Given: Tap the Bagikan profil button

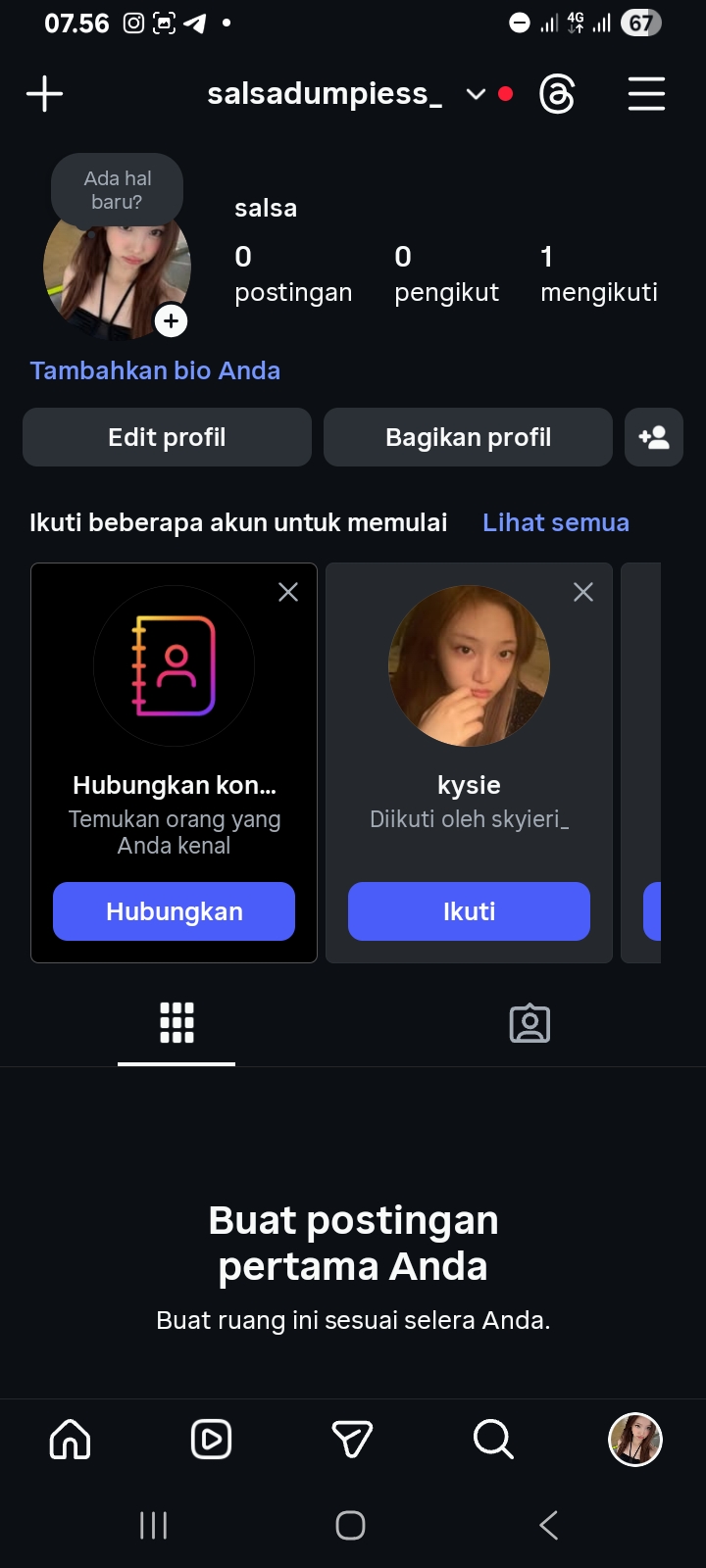Looking at the screenshot, I should 468,437.
